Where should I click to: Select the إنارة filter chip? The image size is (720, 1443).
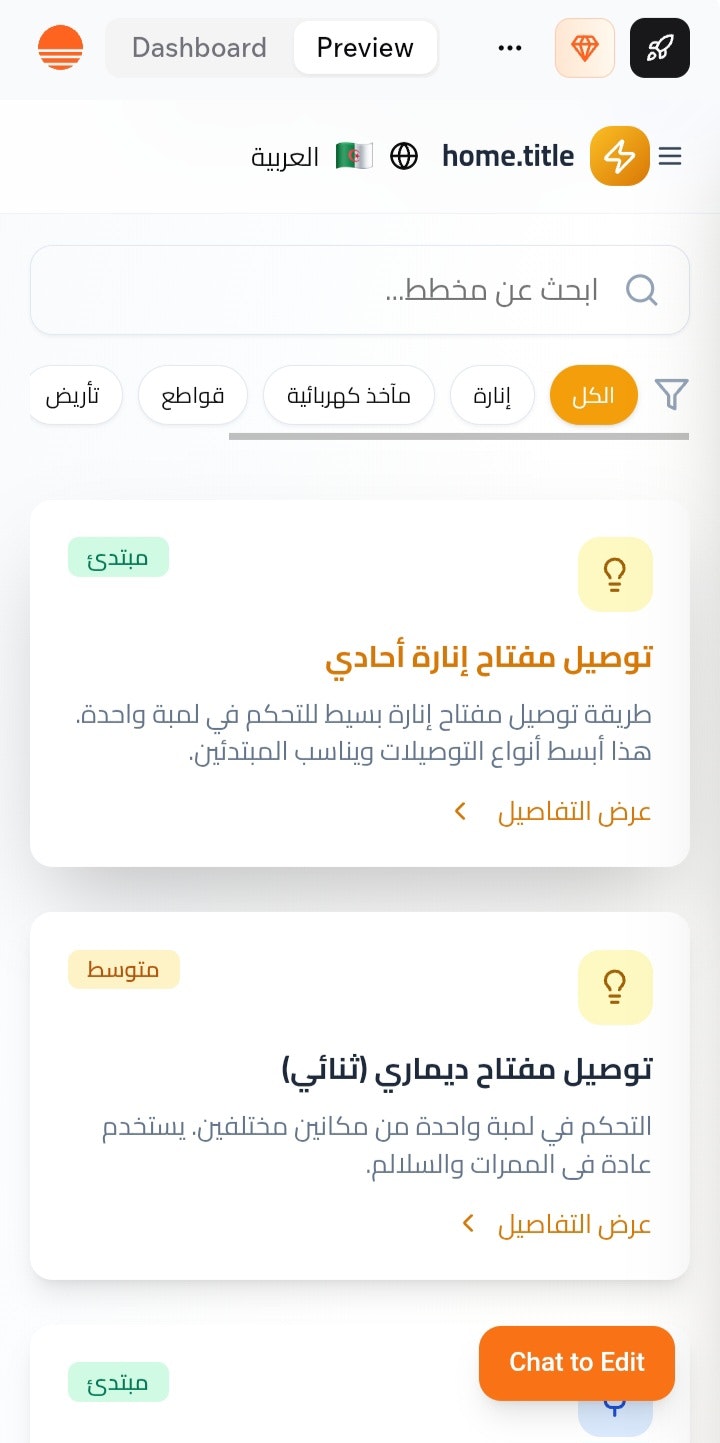click(x=492, y=394)
